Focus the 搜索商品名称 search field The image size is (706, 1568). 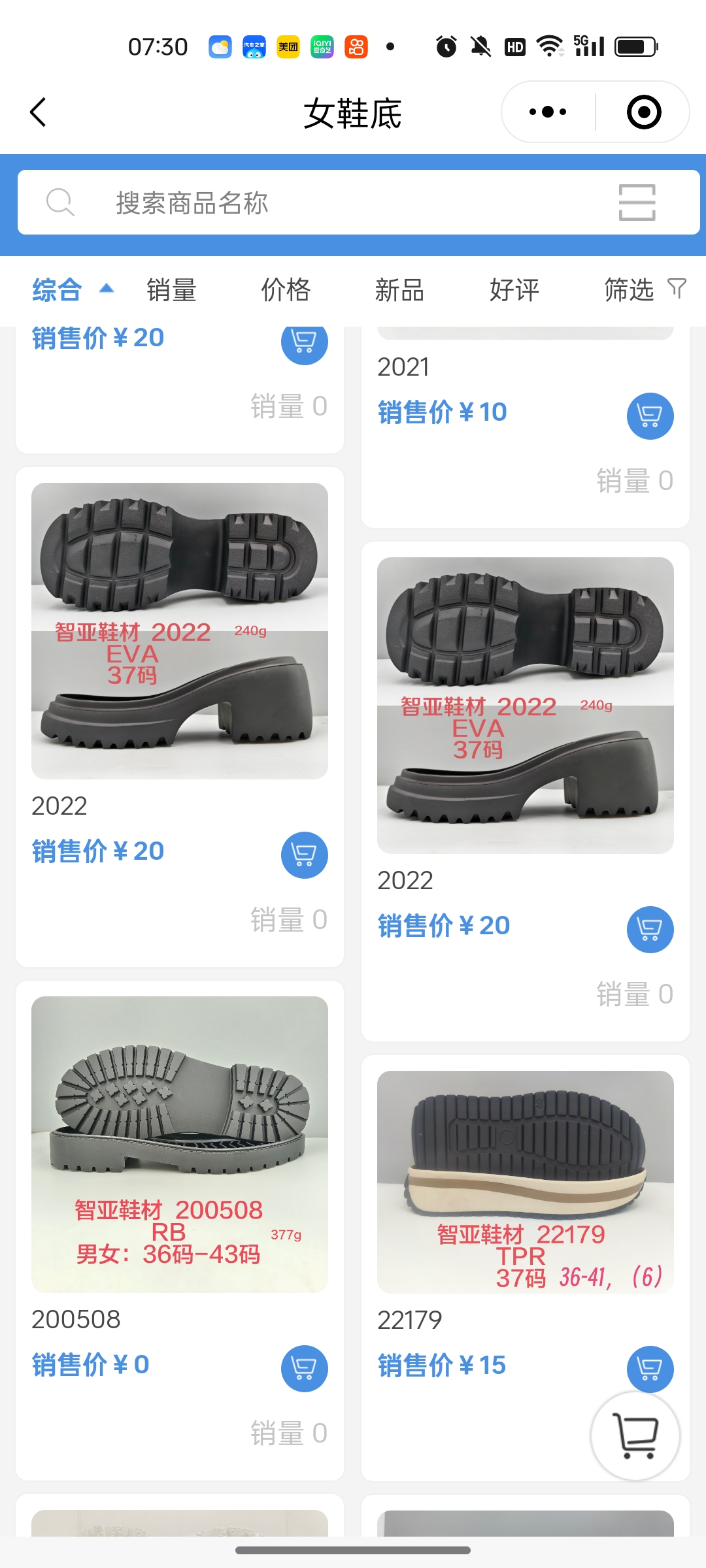[327, 203]
